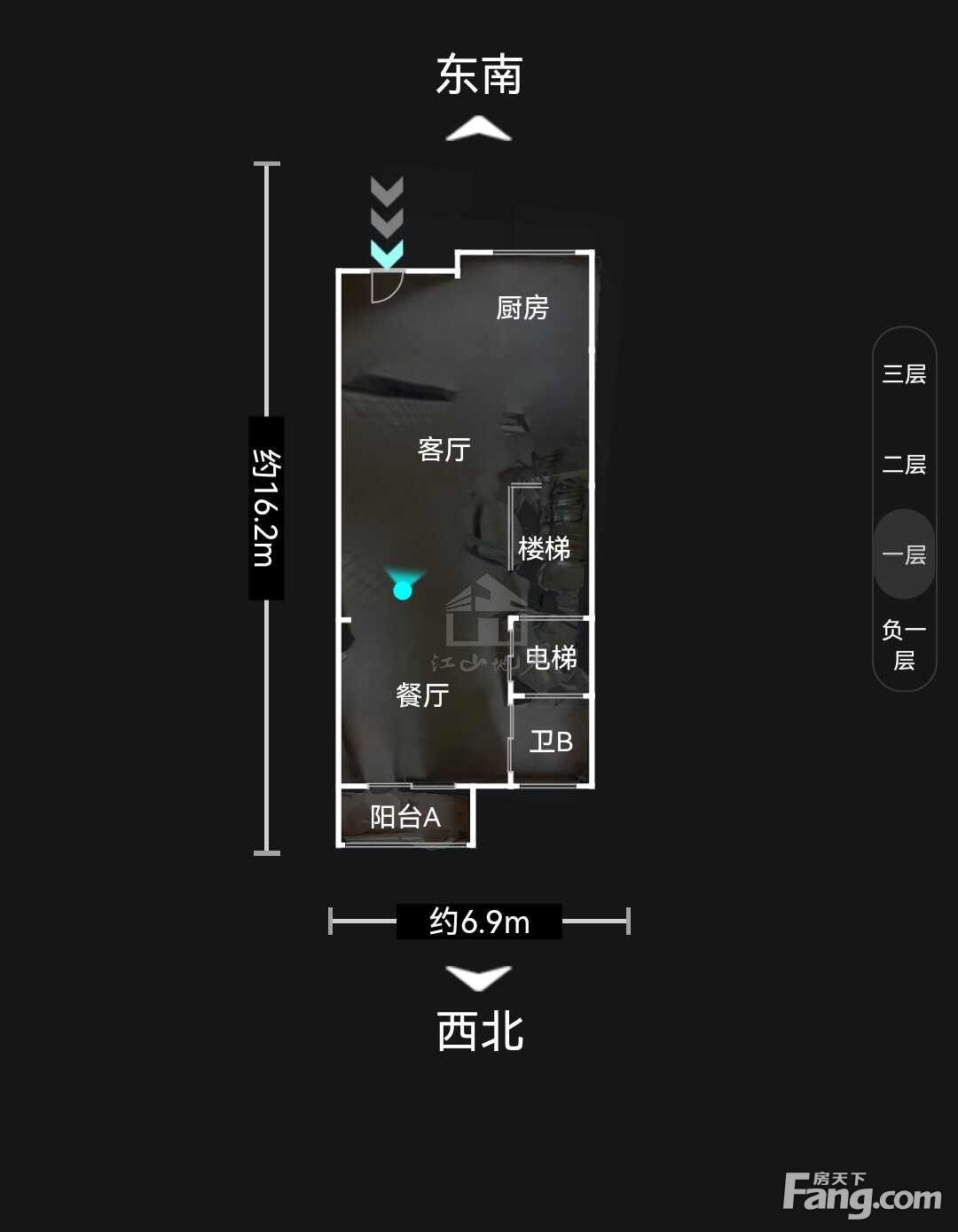The image size is (958, 1232).
Task: Switch to the 二层 floor plan
Action: [x=904, y=464]
